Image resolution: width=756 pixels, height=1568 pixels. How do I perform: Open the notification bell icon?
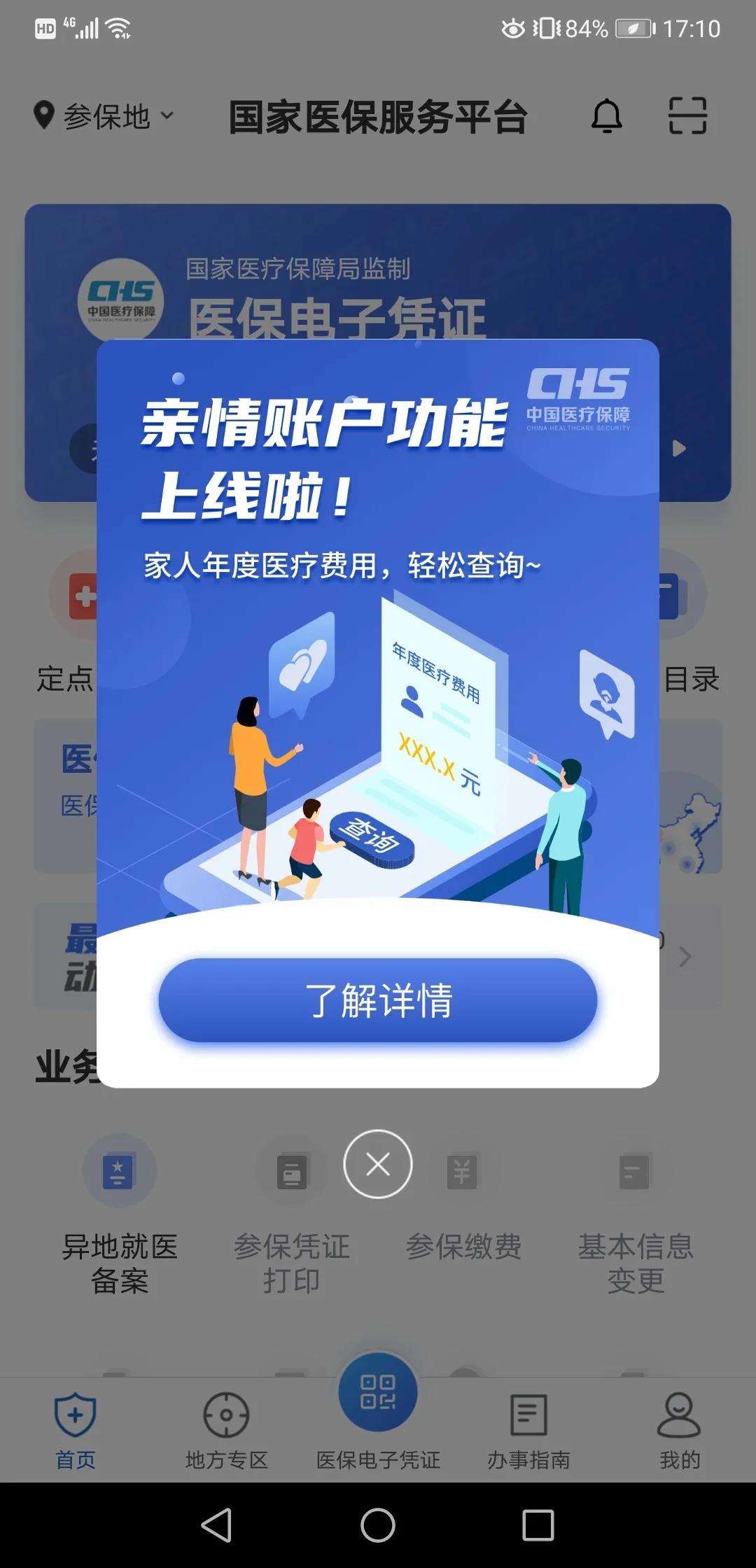(606, 116)
